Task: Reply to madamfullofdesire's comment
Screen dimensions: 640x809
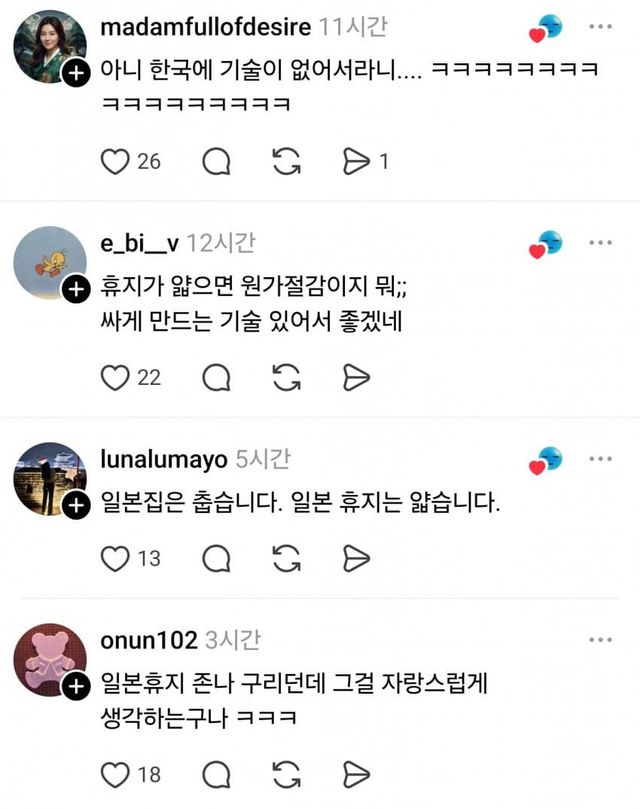Action: pos(216,160)
